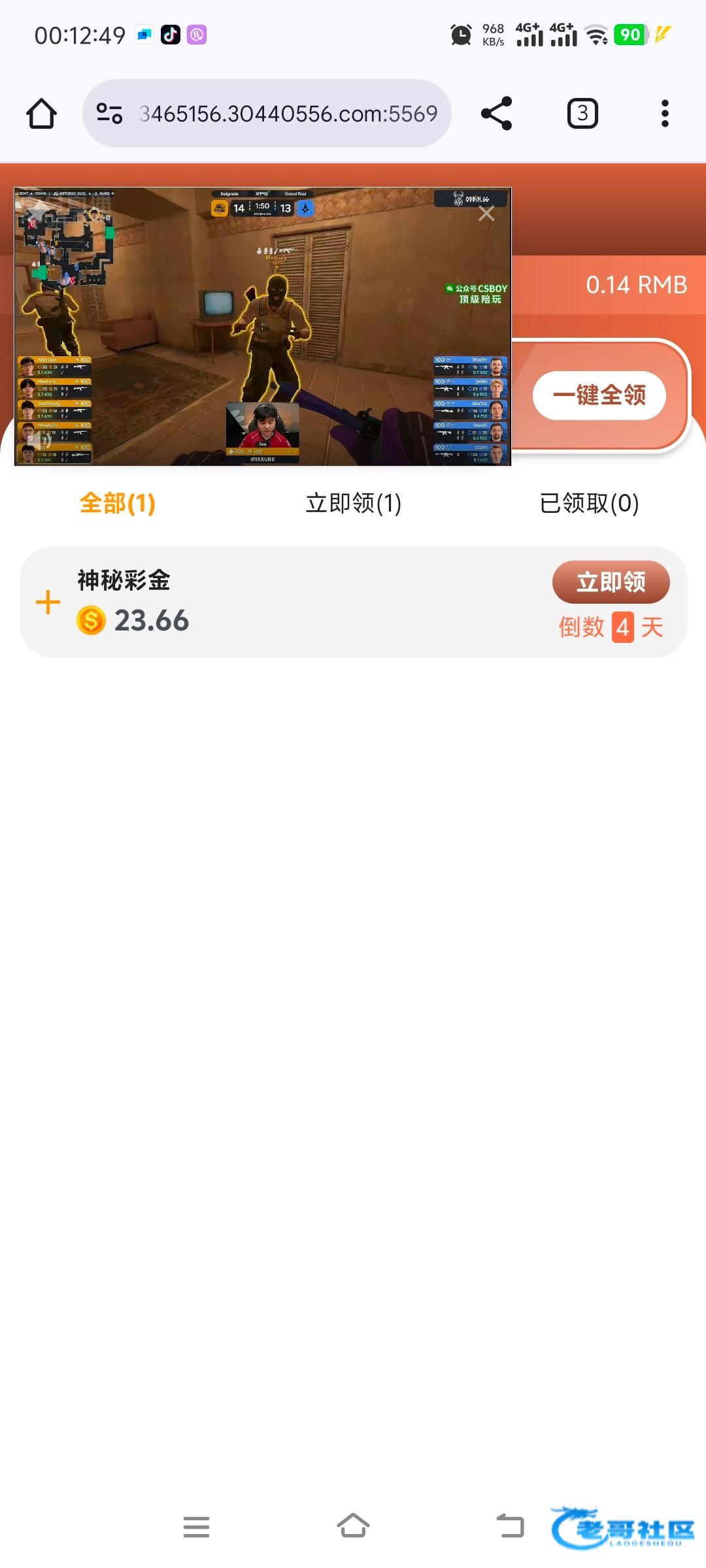Expand the 神秘彩金 plus icon
The width and height of the screenshot is (706, 1568).
(48, 602)
